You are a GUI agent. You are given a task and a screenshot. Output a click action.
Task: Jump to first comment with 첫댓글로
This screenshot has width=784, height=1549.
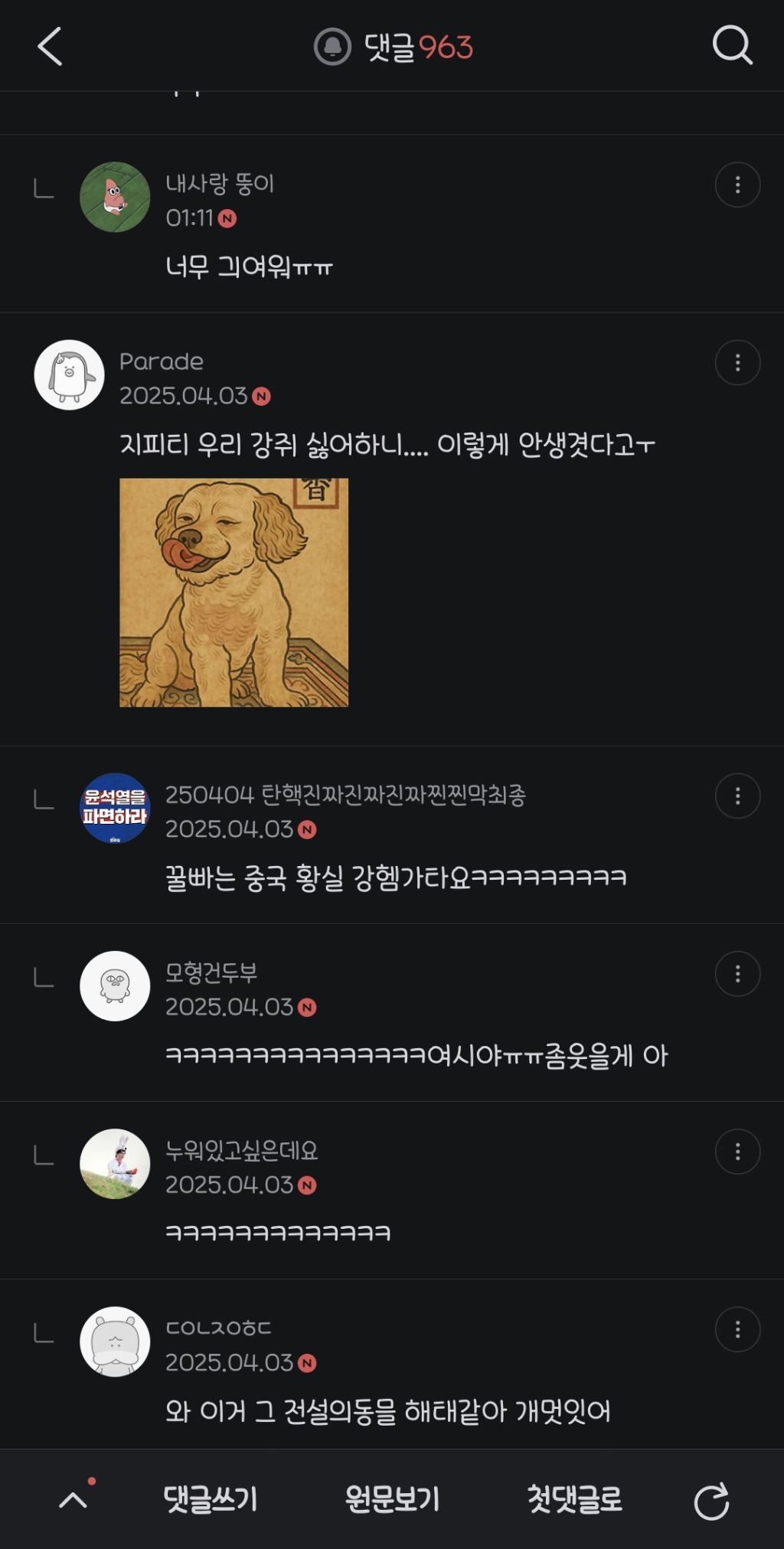click(574, 1499)
